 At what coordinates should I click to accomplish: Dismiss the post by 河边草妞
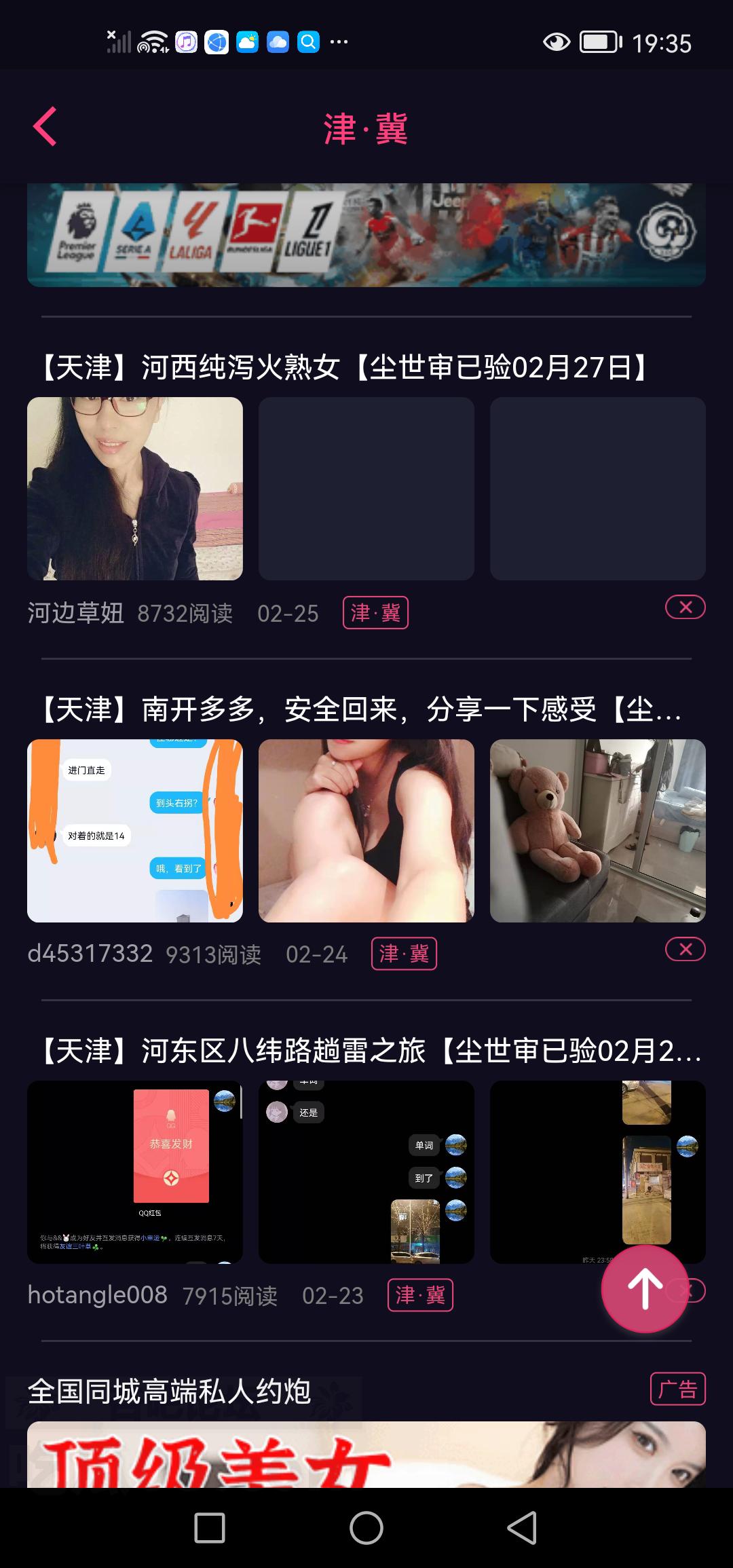tap(685, 607)
